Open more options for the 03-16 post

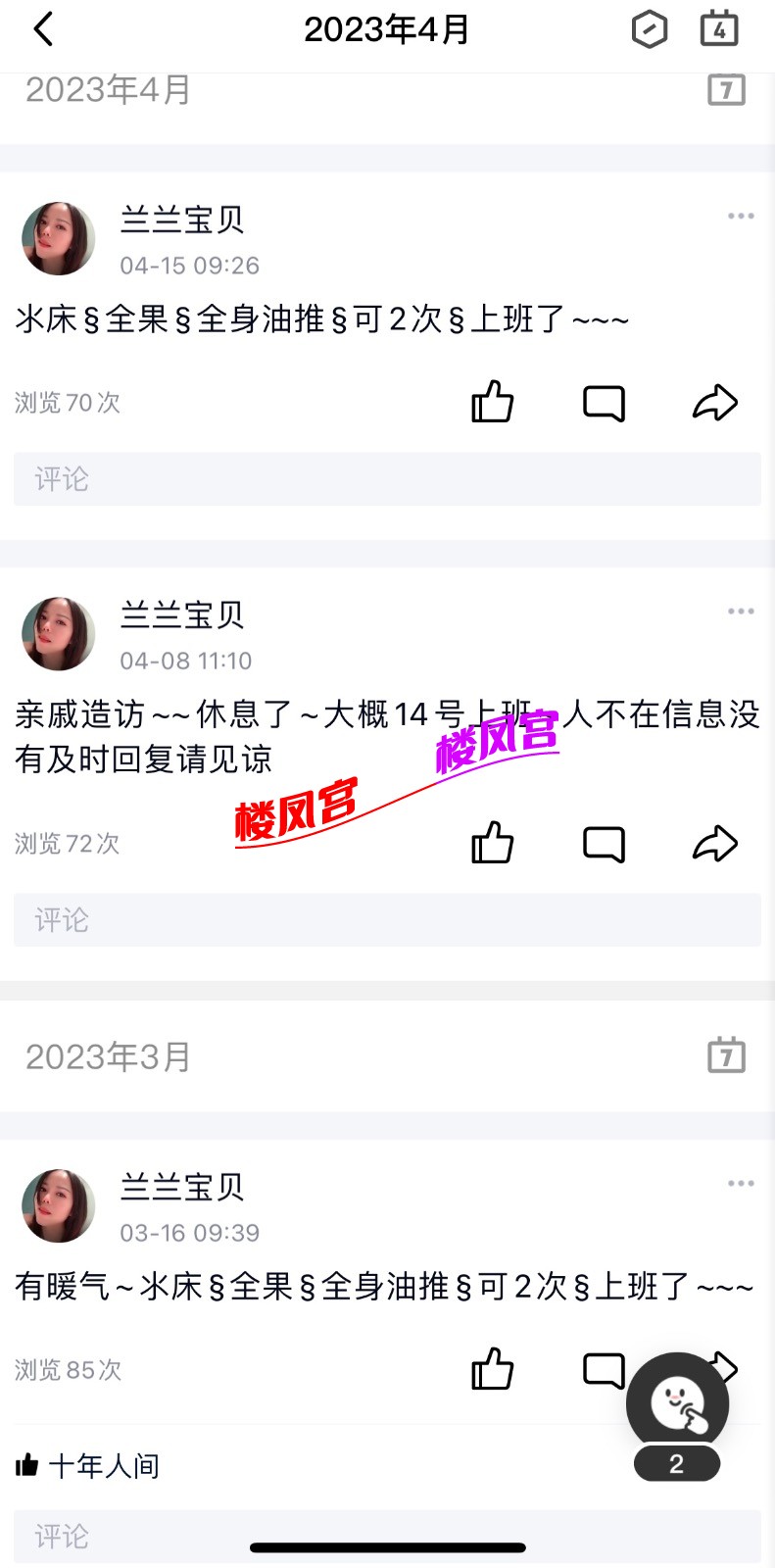pos(741,1184)
